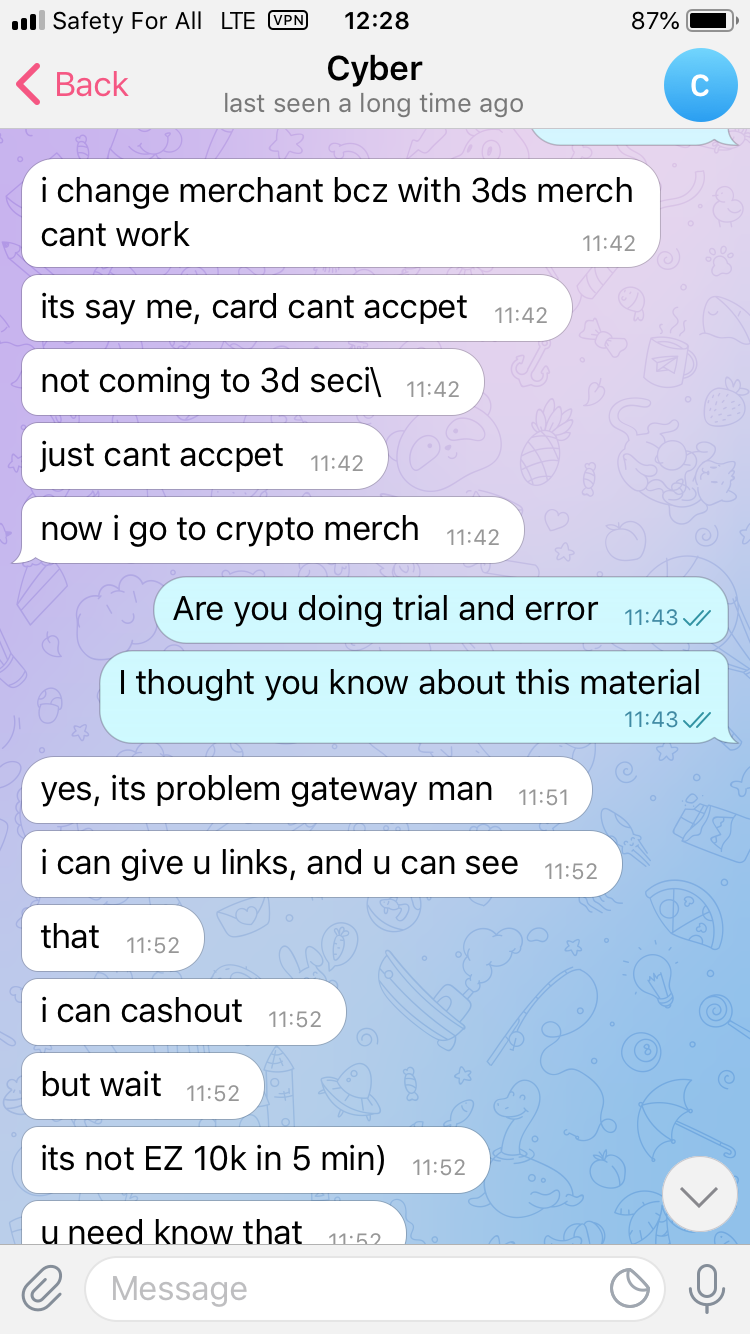Tap the microphone to record voice
This screenshot has width=750, height=1334.
706,1288
